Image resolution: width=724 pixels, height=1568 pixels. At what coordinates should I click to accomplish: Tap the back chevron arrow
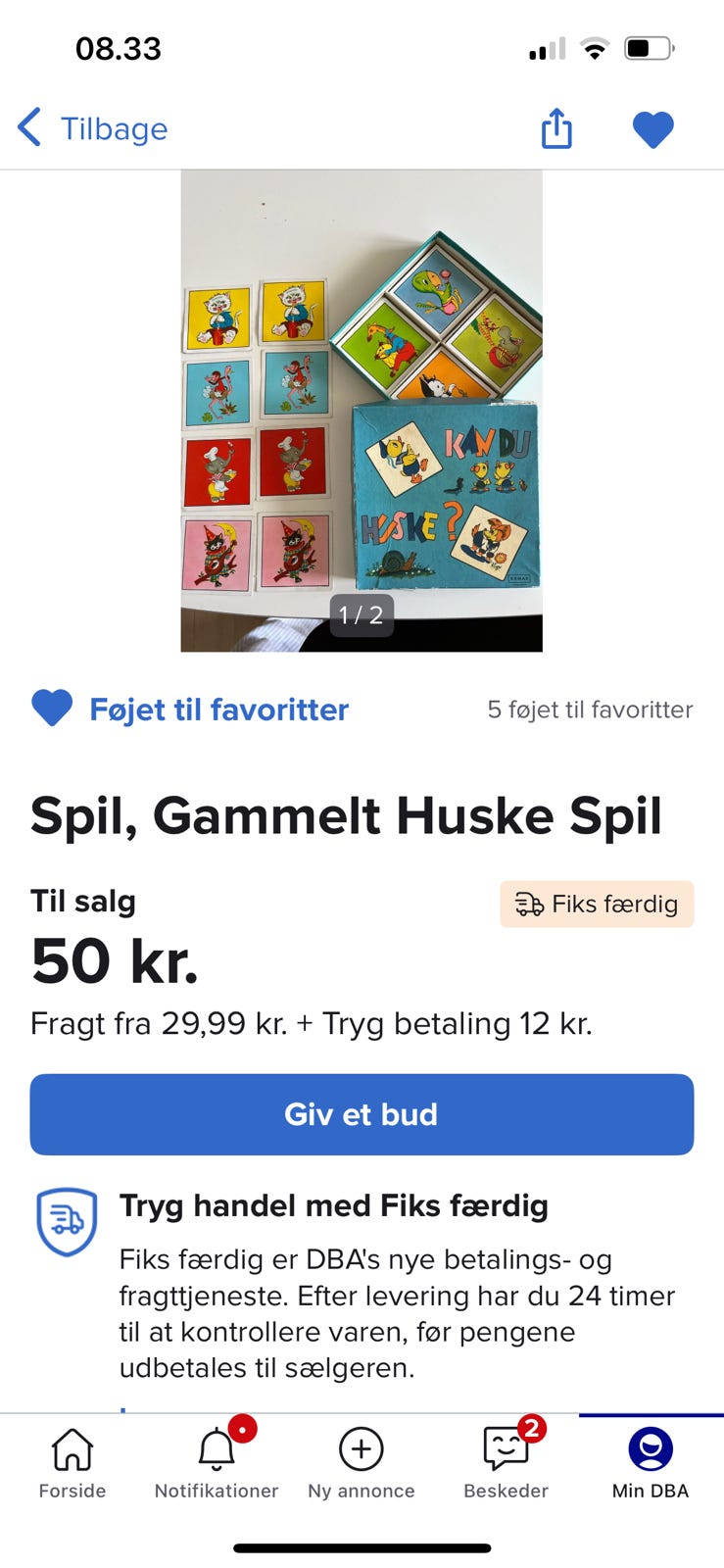[x=27, y=127]
